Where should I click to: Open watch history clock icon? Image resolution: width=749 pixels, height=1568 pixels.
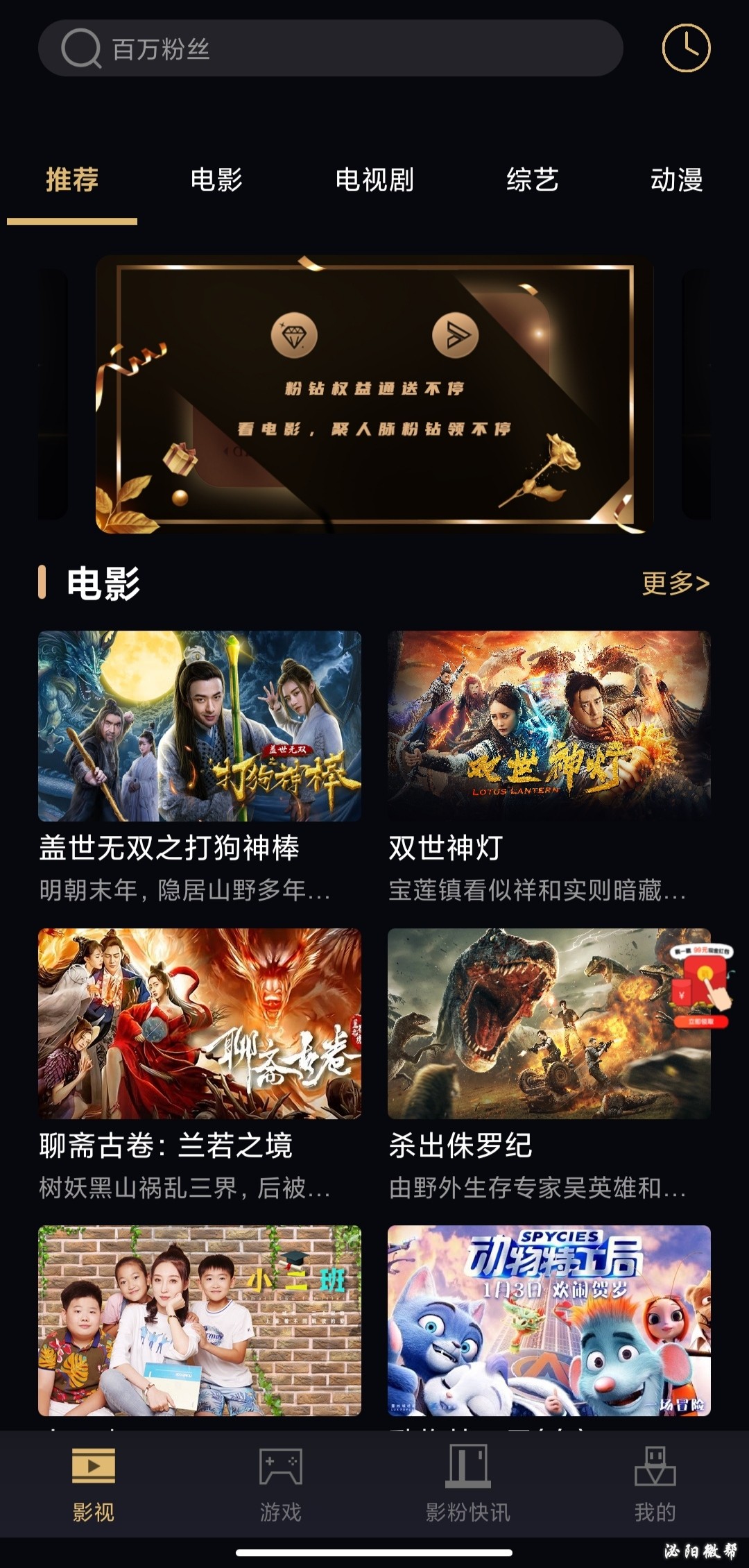click(x=686, y=49)
